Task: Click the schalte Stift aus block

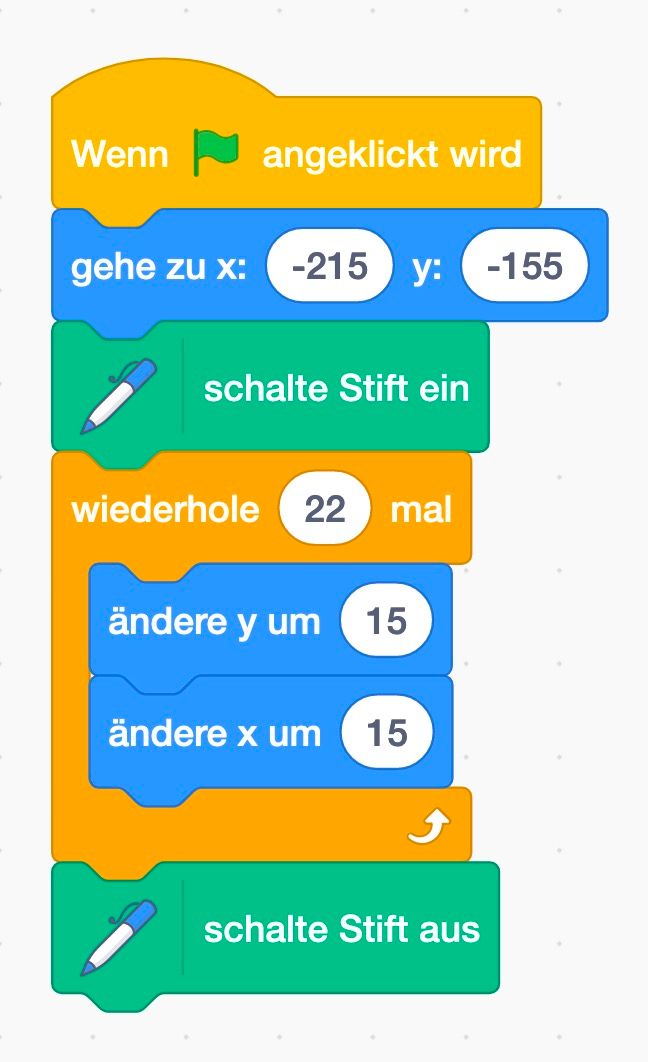Action: [276, 929]
